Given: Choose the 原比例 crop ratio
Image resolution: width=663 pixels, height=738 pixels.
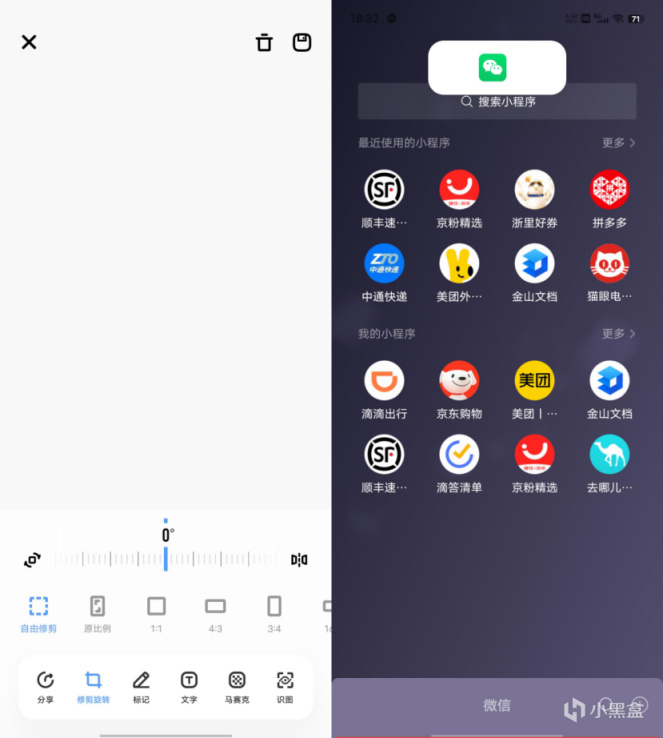Looking at the screenshot, I should pyautogui.click(x=97, y=614).
